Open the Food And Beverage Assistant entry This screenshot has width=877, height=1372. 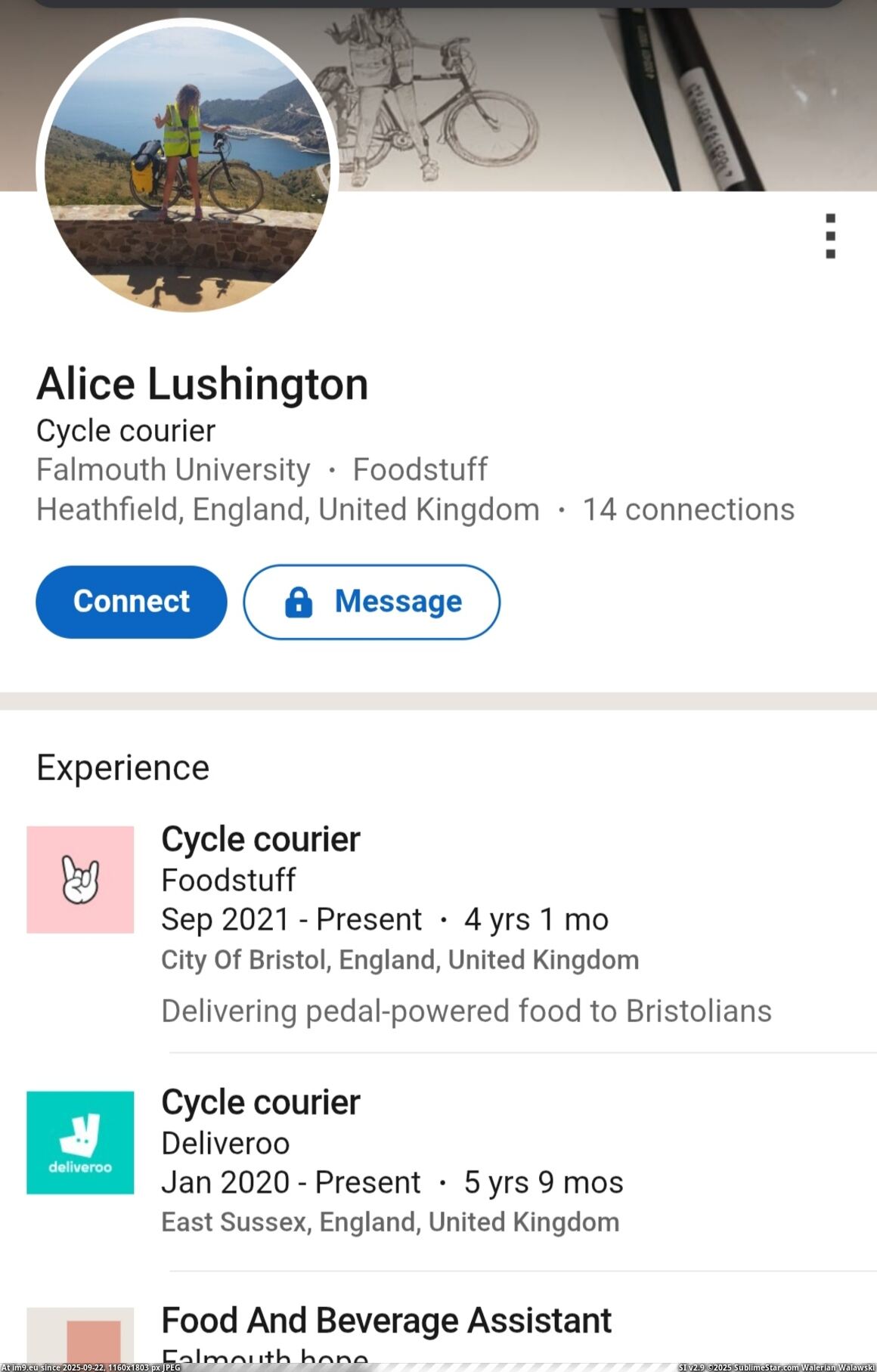(386, 1321)
